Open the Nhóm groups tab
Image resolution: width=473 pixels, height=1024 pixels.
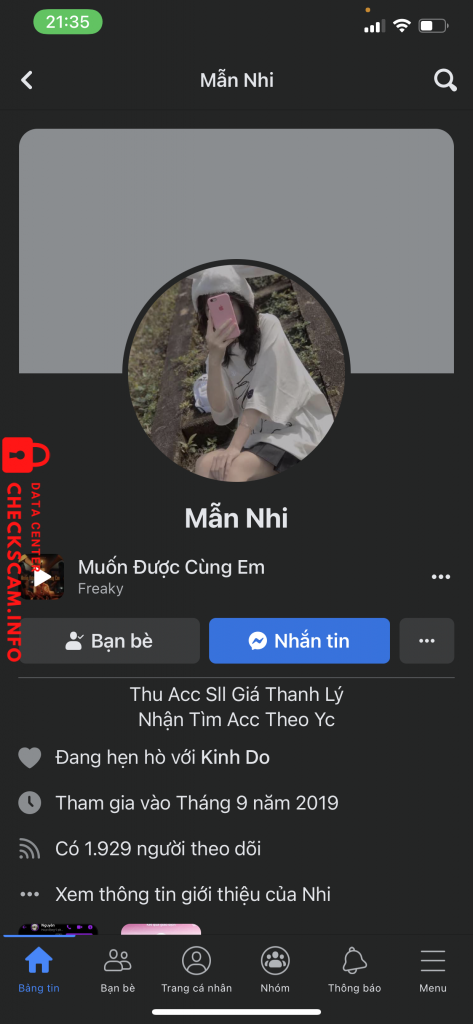point(275,970)
